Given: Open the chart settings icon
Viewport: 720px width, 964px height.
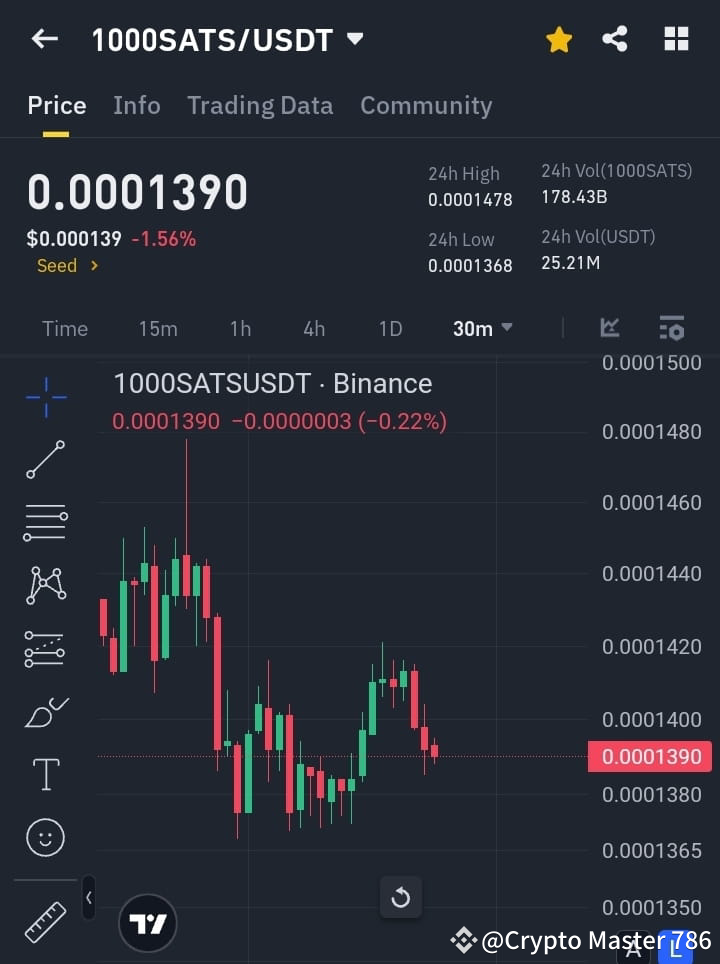Looking at the screenshot, I should click(x=671, y=328).
